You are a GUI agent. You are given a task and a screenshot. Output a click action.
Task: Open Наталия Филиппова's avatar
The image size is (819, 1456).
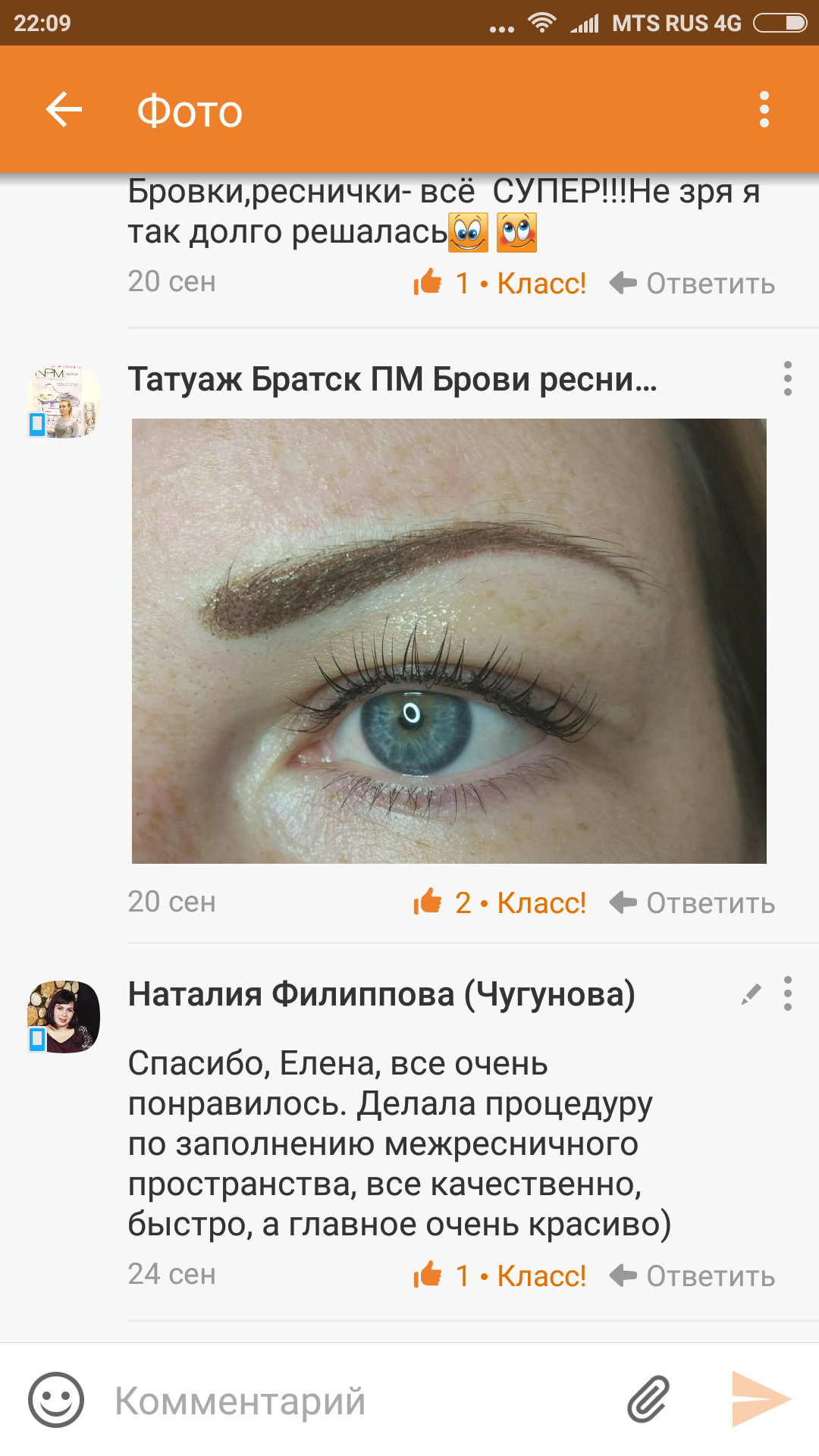[64, 1016]
